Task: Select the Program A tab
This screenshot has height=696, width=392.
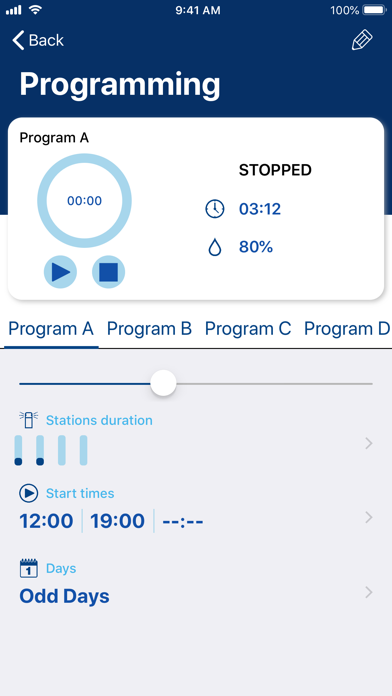Action: [51, 329]
